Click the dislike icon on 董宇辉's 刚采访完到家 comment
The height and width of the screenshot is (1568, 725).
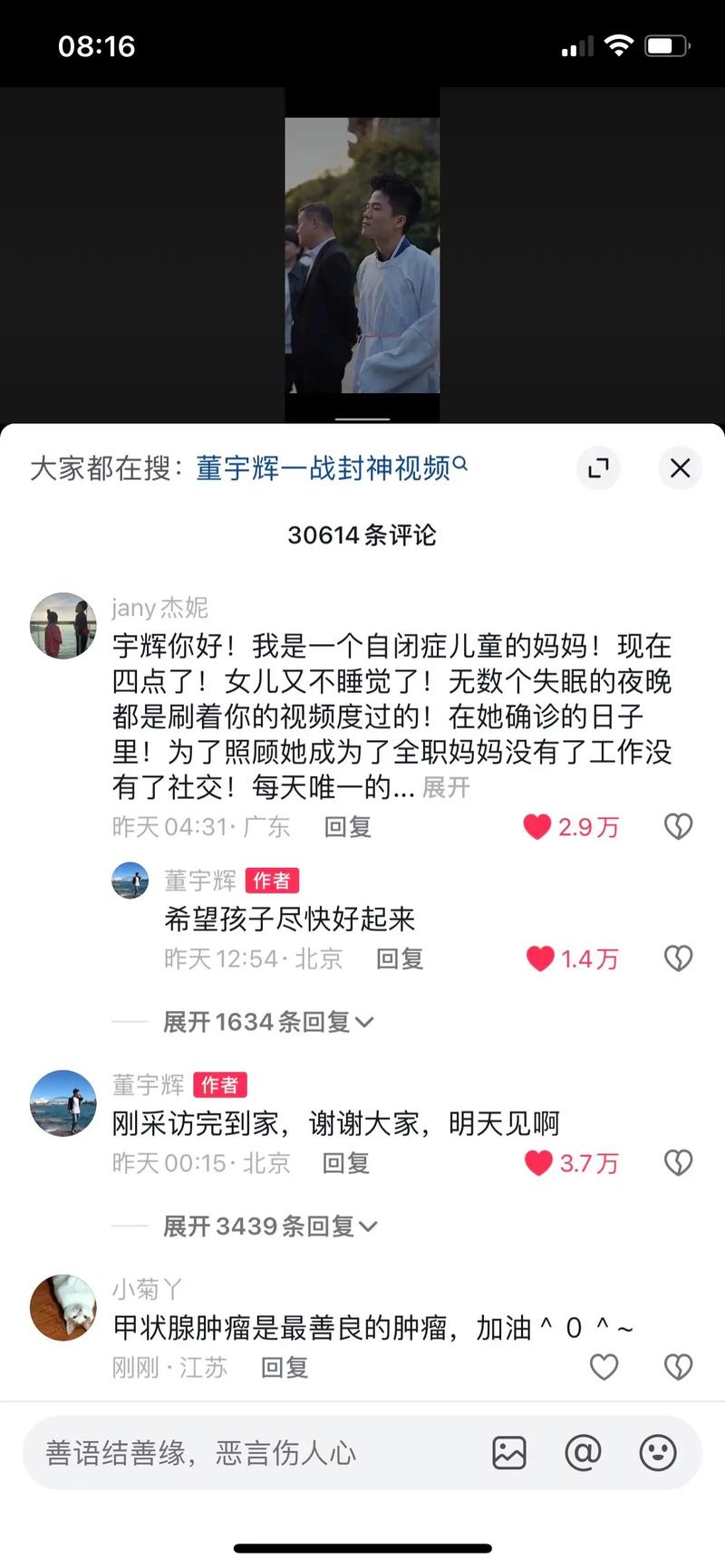[x=678, y=1162]
